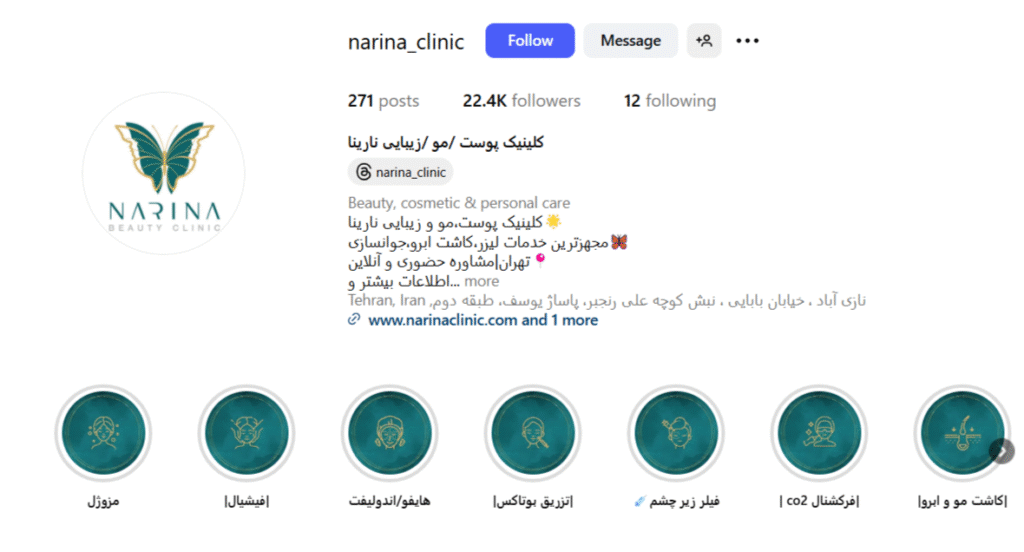Image resolution: width=1024 pixels, height=552 pixels.
Task: Open the هایفو/اندولیفت story highlight
Action: coord(389,434)
